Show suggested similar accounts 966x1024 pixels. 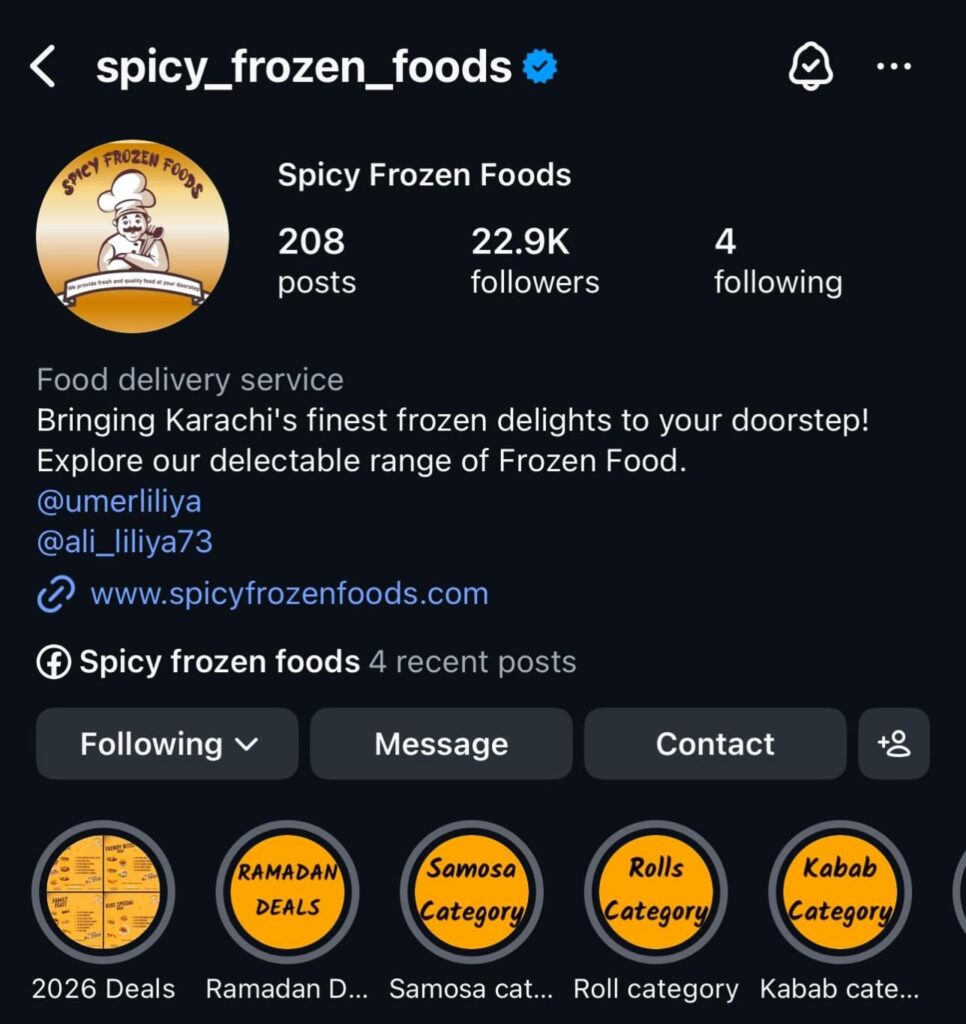tap(893, 744)
